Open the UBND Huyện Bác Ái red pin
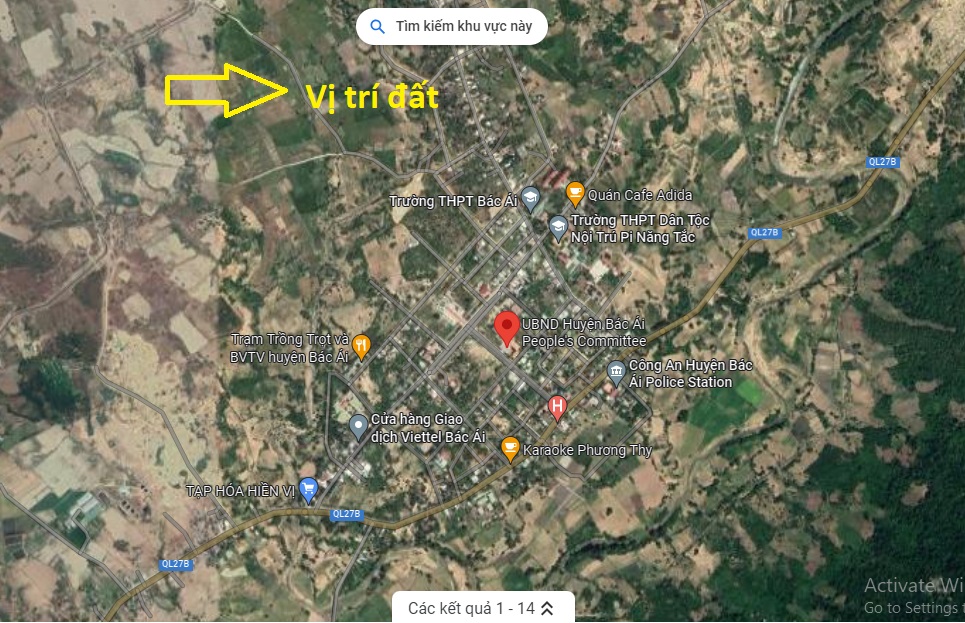 pos(507,327)
